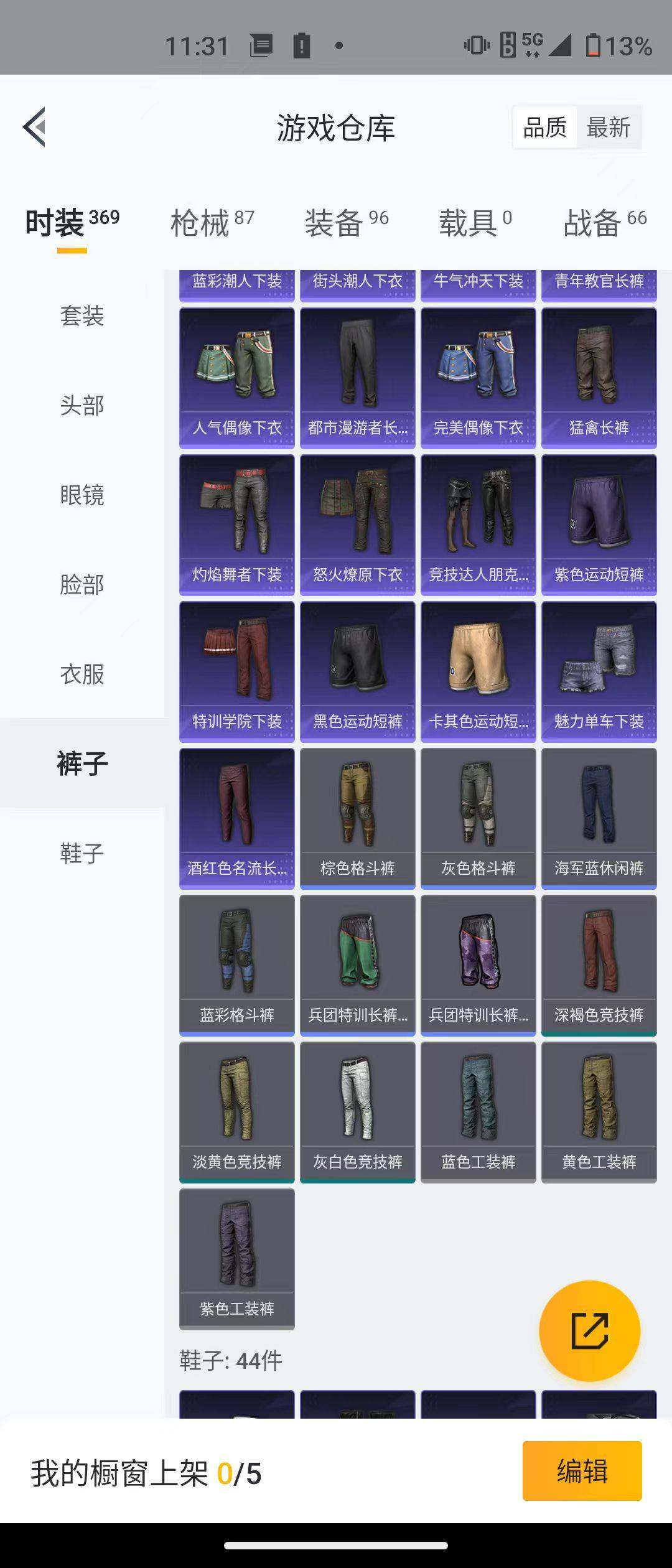Select 最新 sorting mode

point(609,128)
